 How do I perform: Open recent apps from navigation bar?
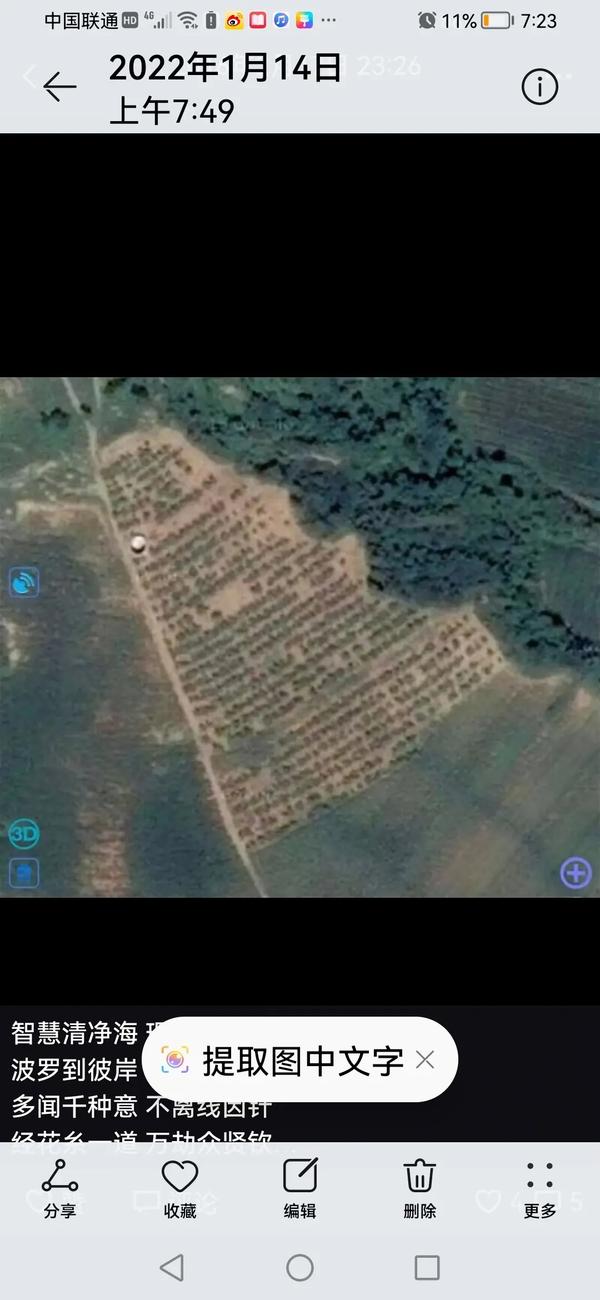point(427,1268)
